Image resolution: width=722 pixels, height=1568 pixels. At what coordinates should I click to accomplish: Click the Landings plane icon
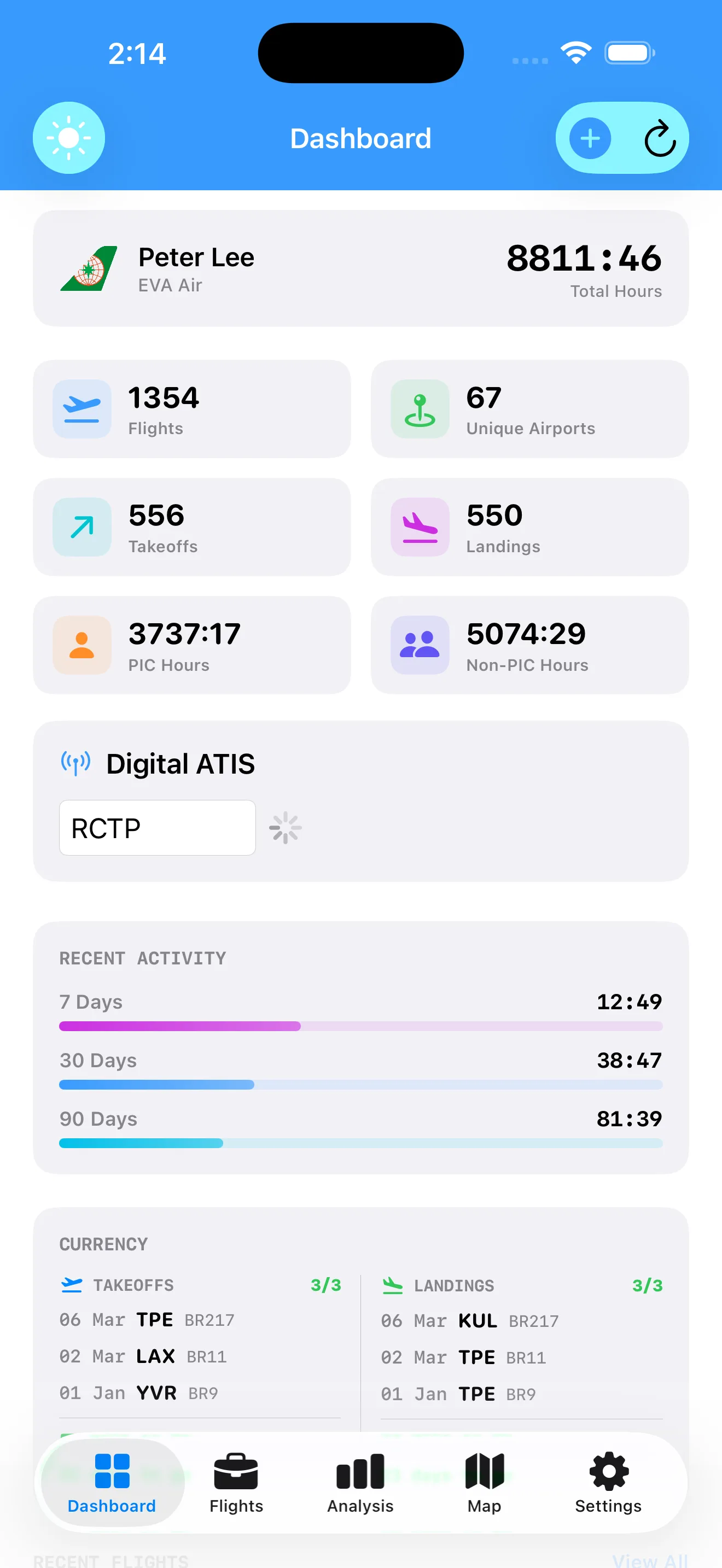point(421,526)
